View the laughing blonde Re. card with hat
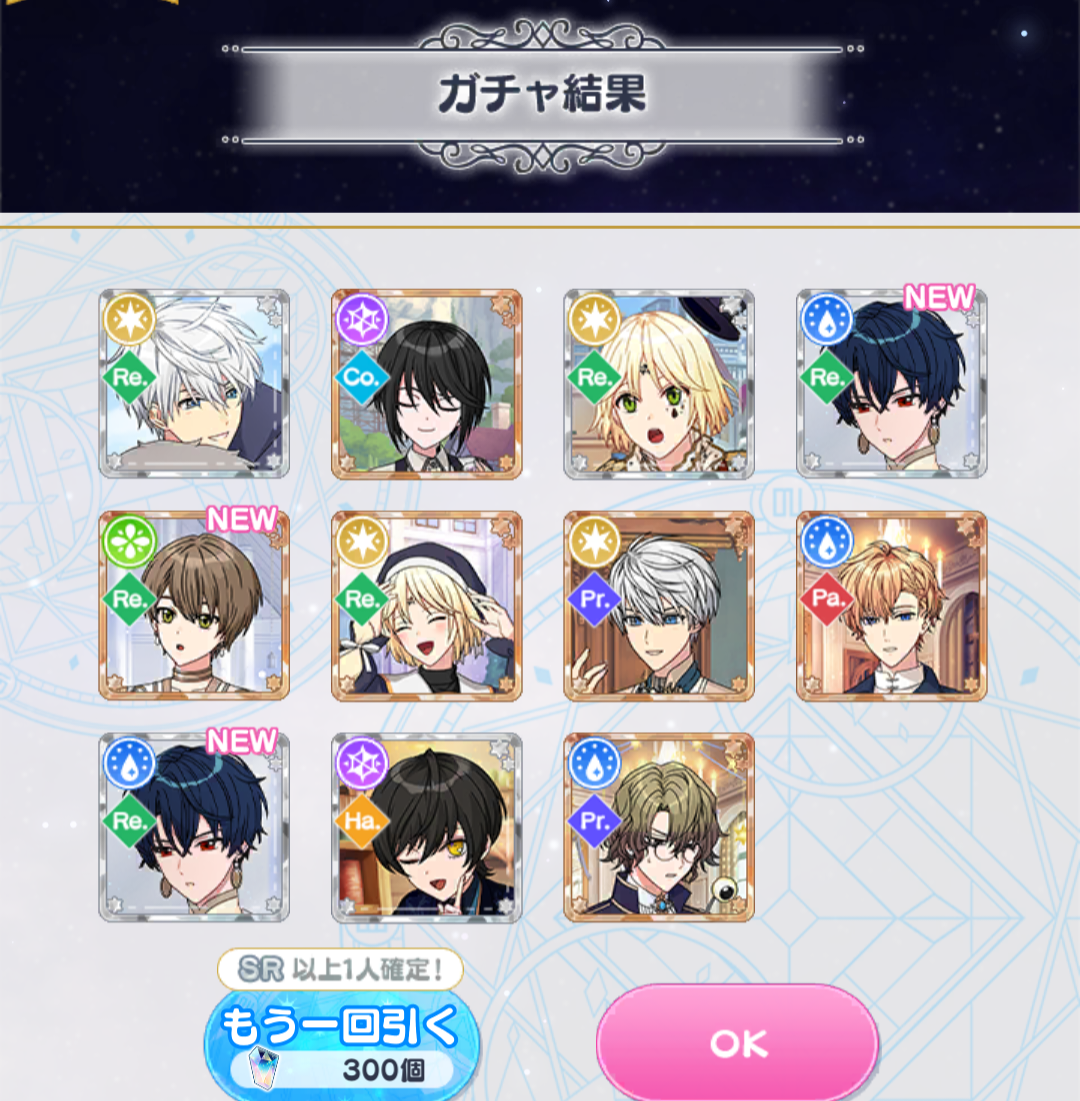Viewport: 1080px width, 1101px height. (427, 607)
